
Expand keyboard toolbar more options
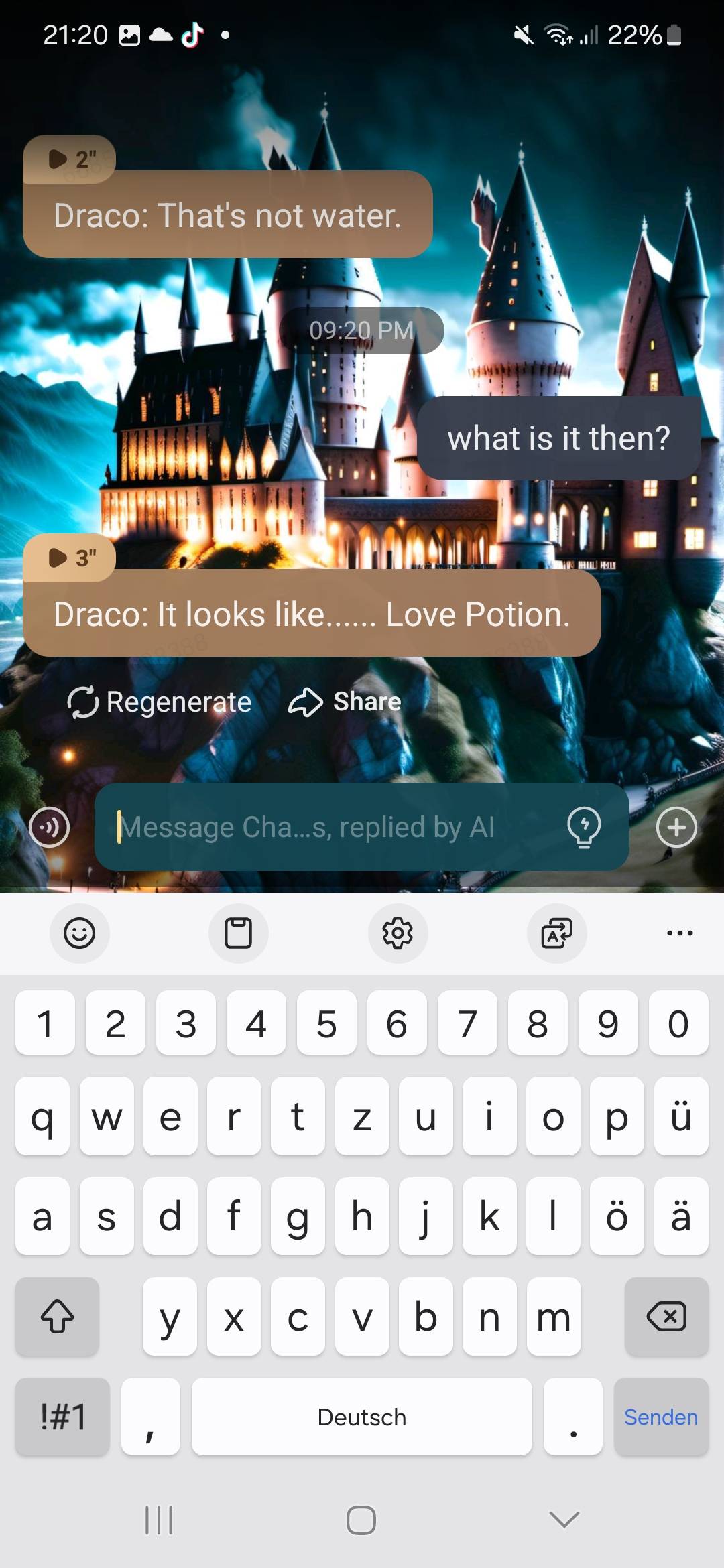click(680, 933)
